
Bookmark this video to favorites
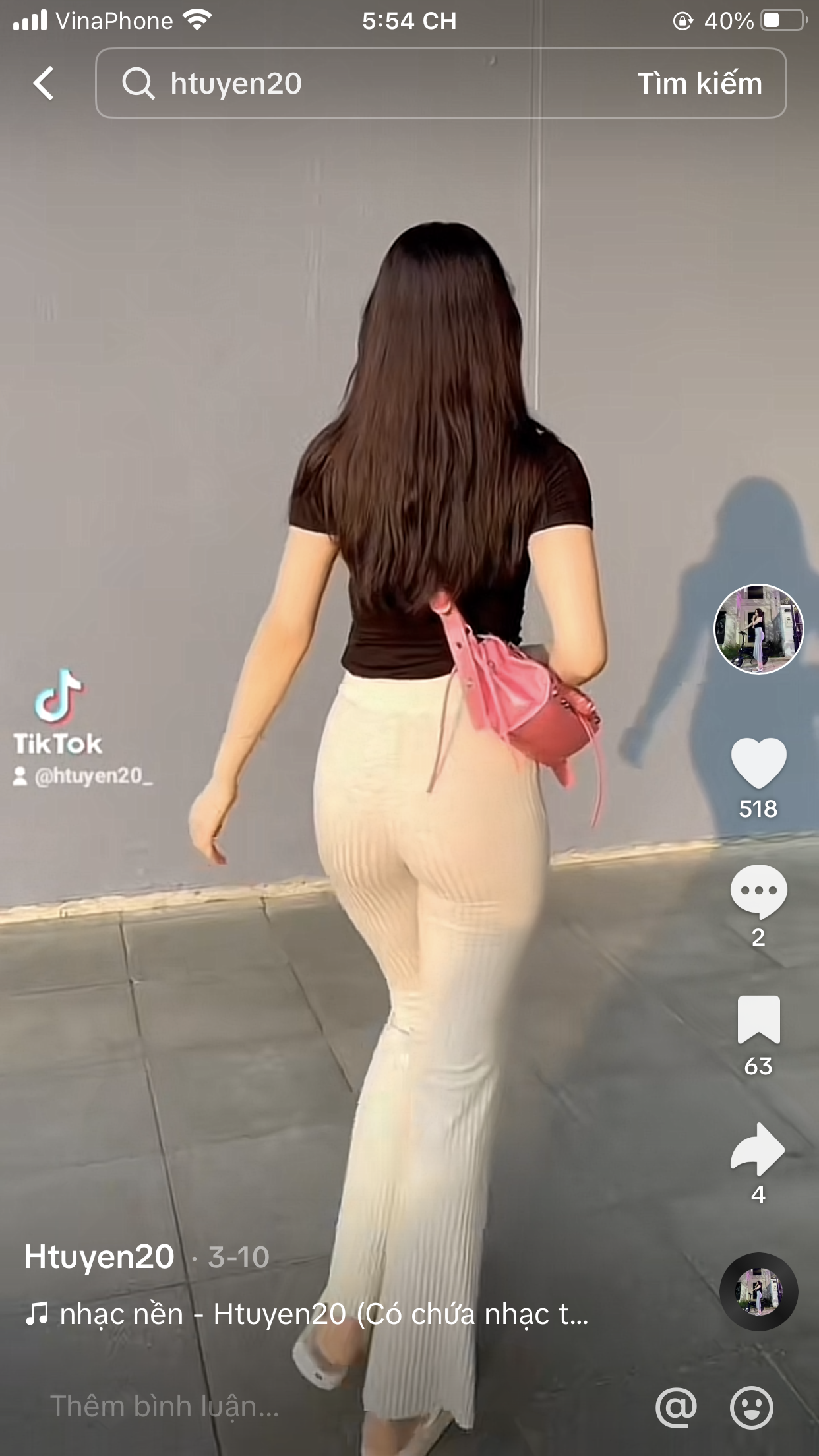click(758, 1019)
